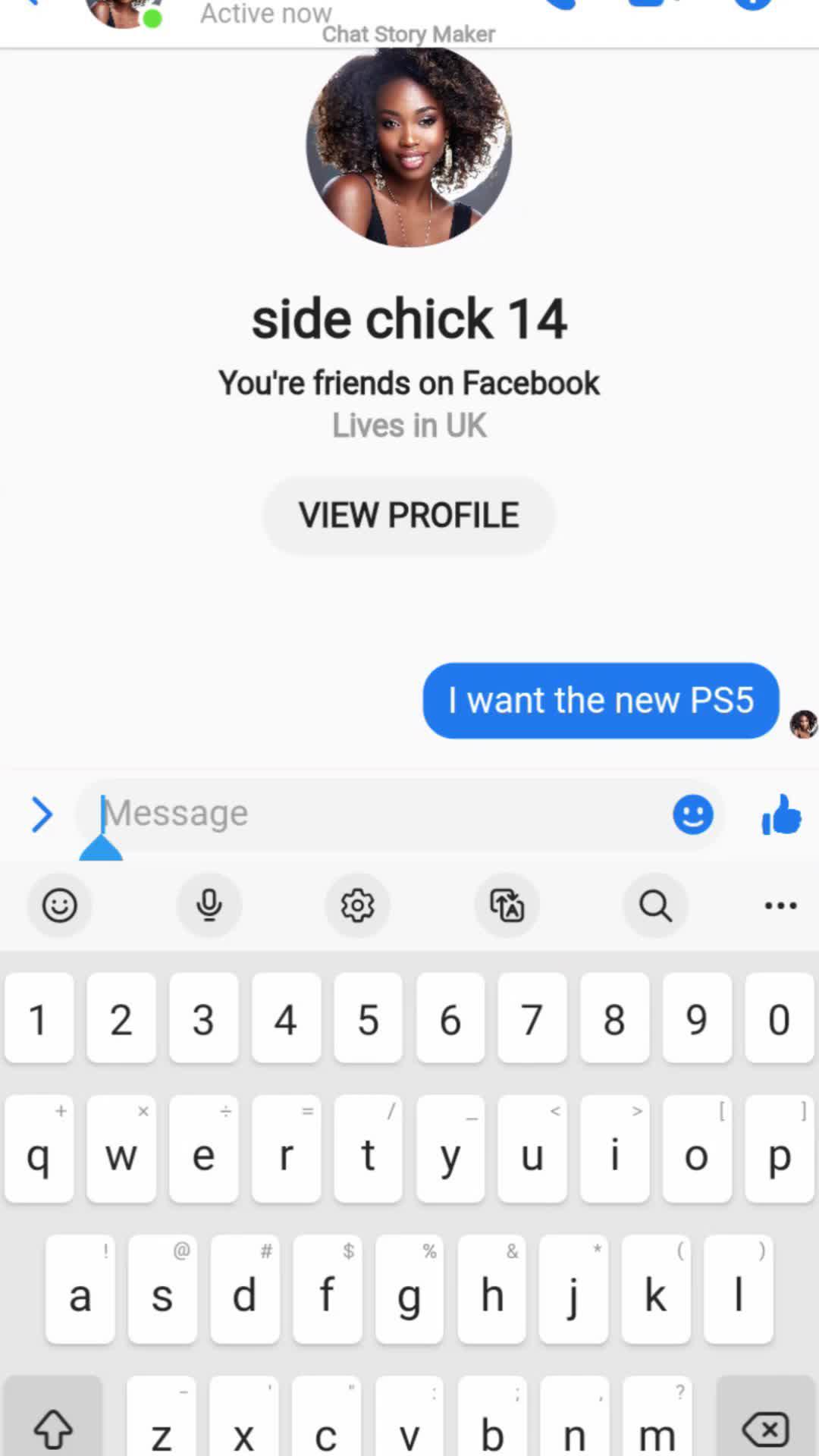Show more keyboard toolbar options
Viewport: 819px width, 1456px height.
pyautogui.click(x=780, y=905)
